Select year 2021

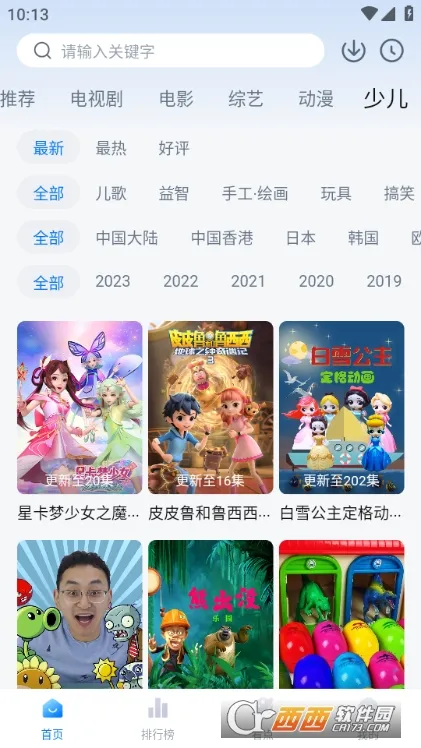coord(248,281)
